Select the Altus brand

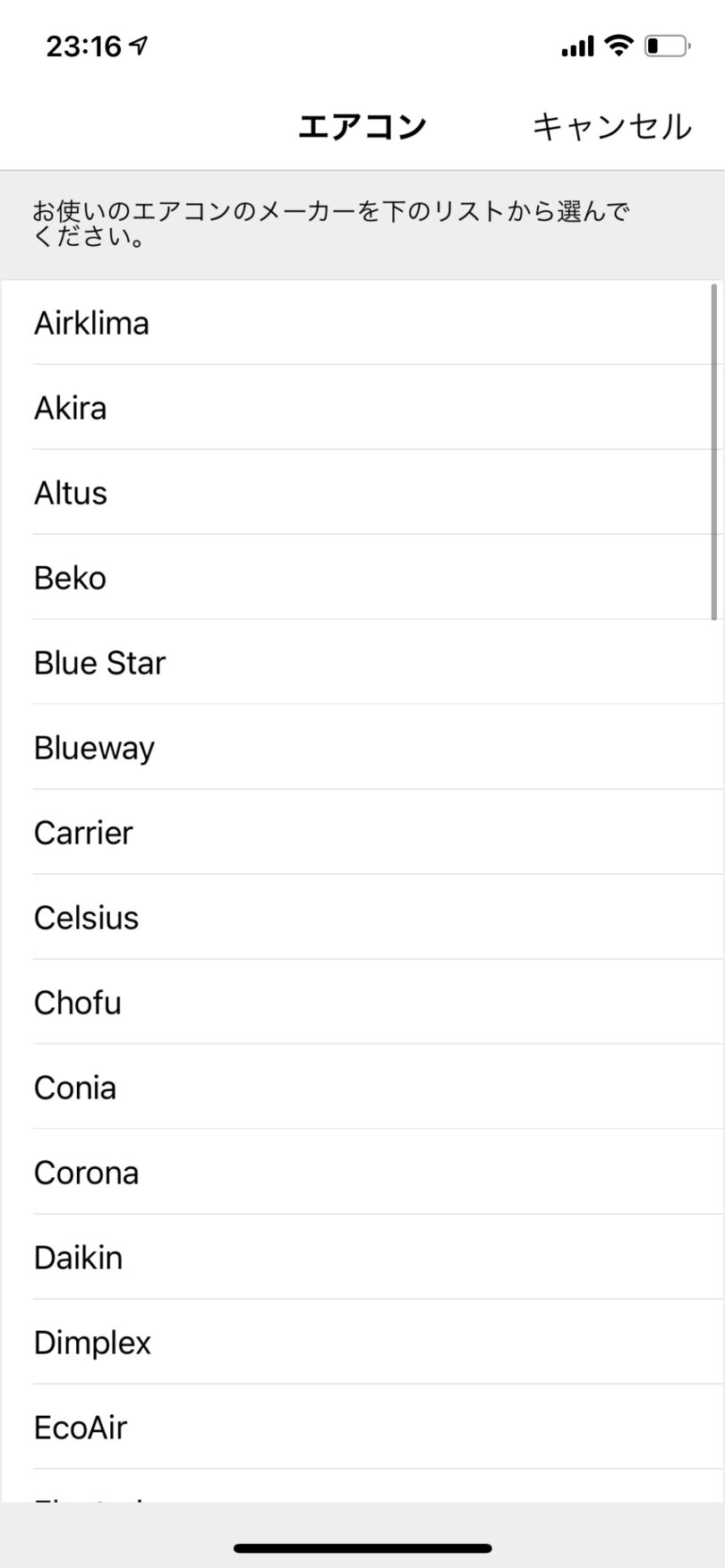362,493
